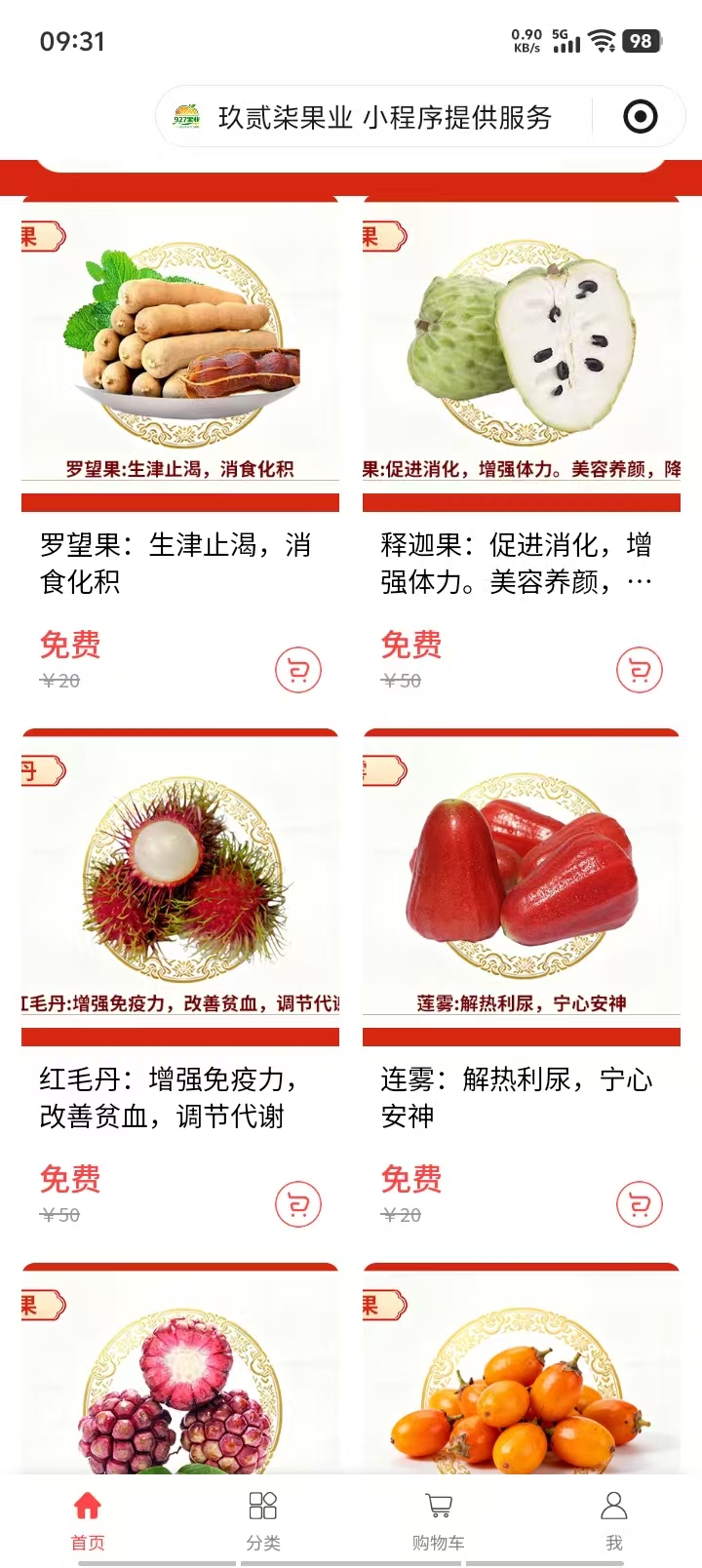The height and width of the screenshot is (1568, 702).
Task: Open the 购物车 tab
Action: [439, 1519]
